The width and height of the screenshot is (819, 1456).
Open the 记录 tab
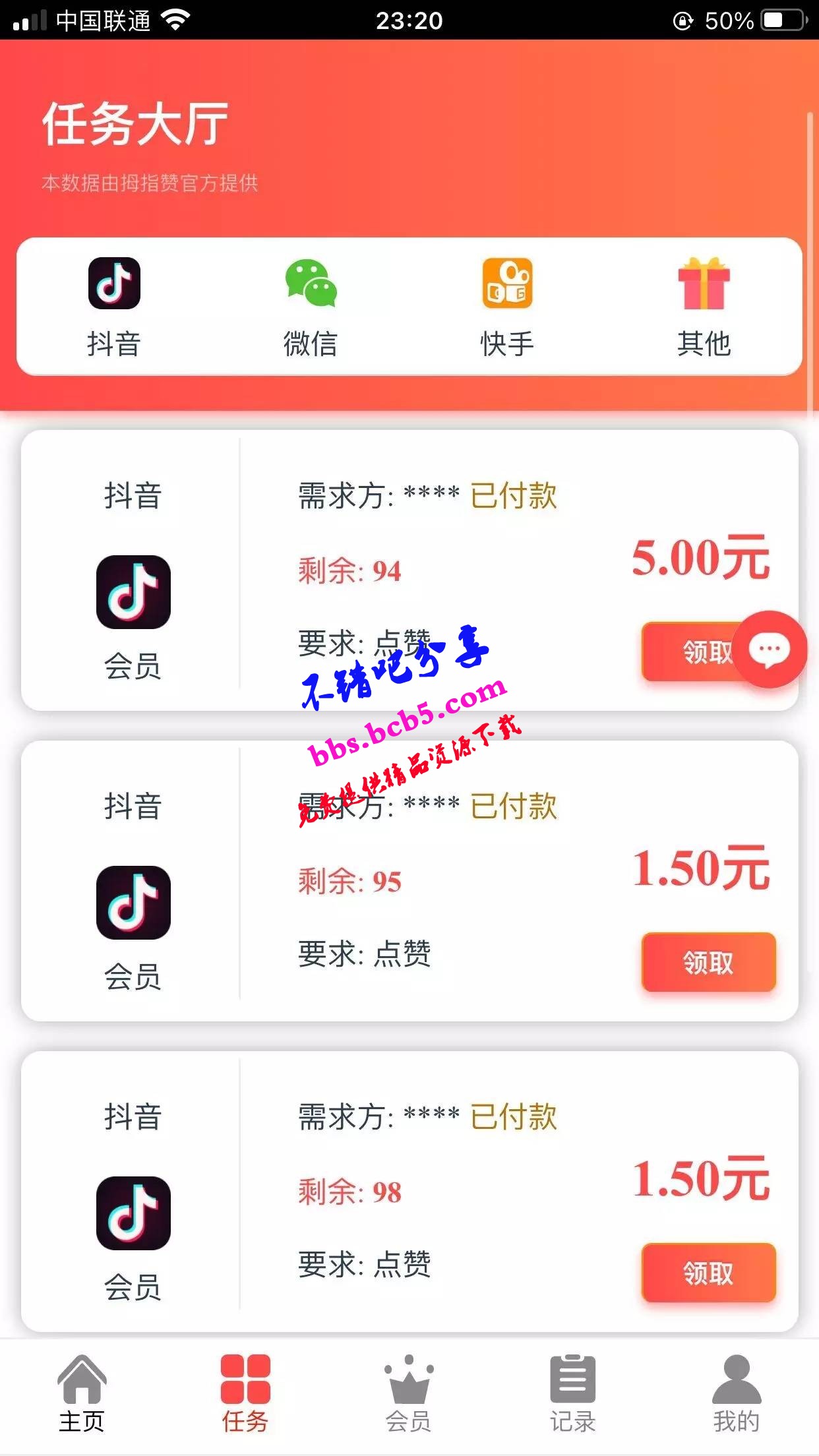(x=572, y=1393)
